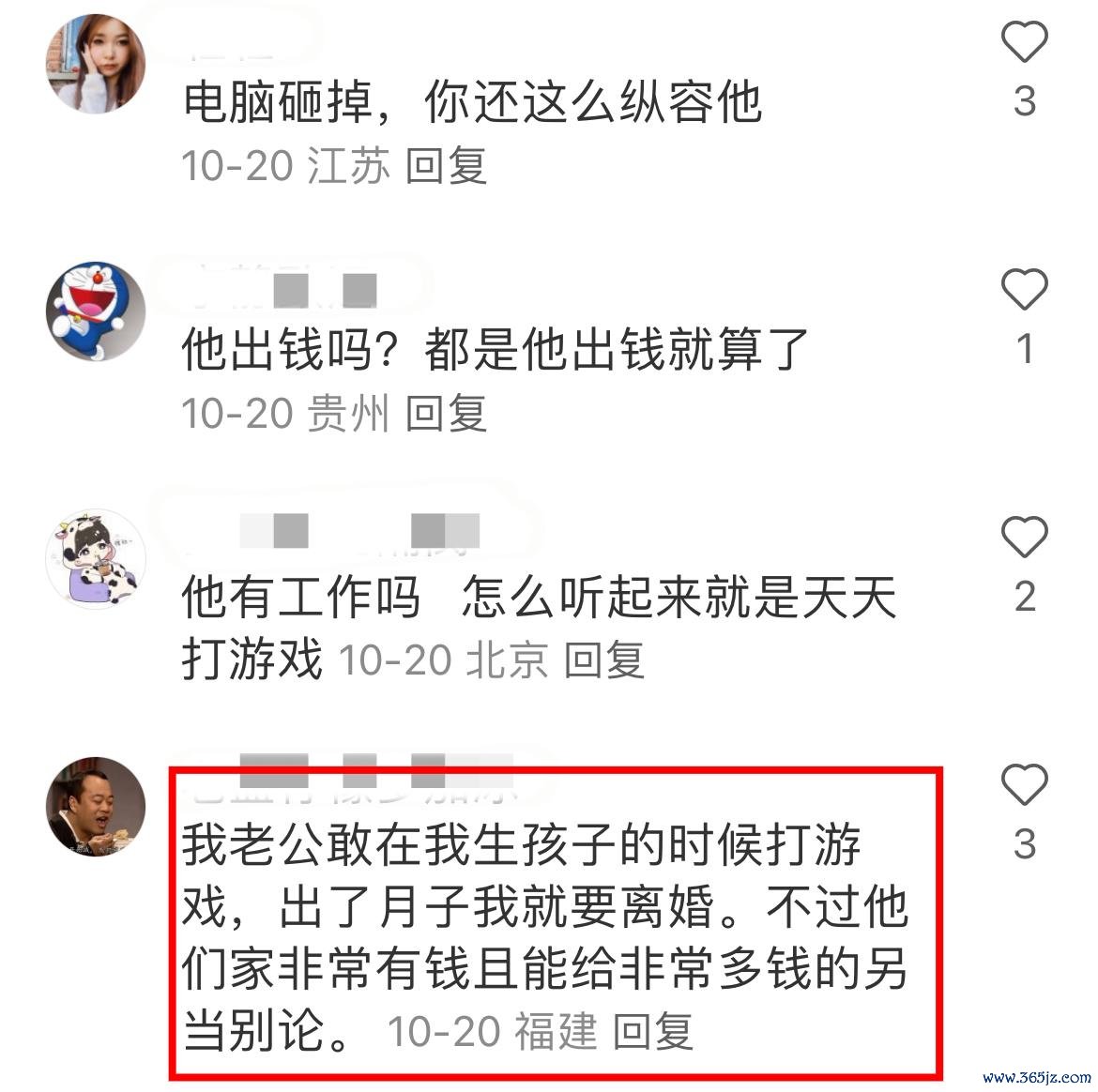1098x1092 pixels.
Task: Like the comment asking 他有工作吗
Action: pos(1024,538)
